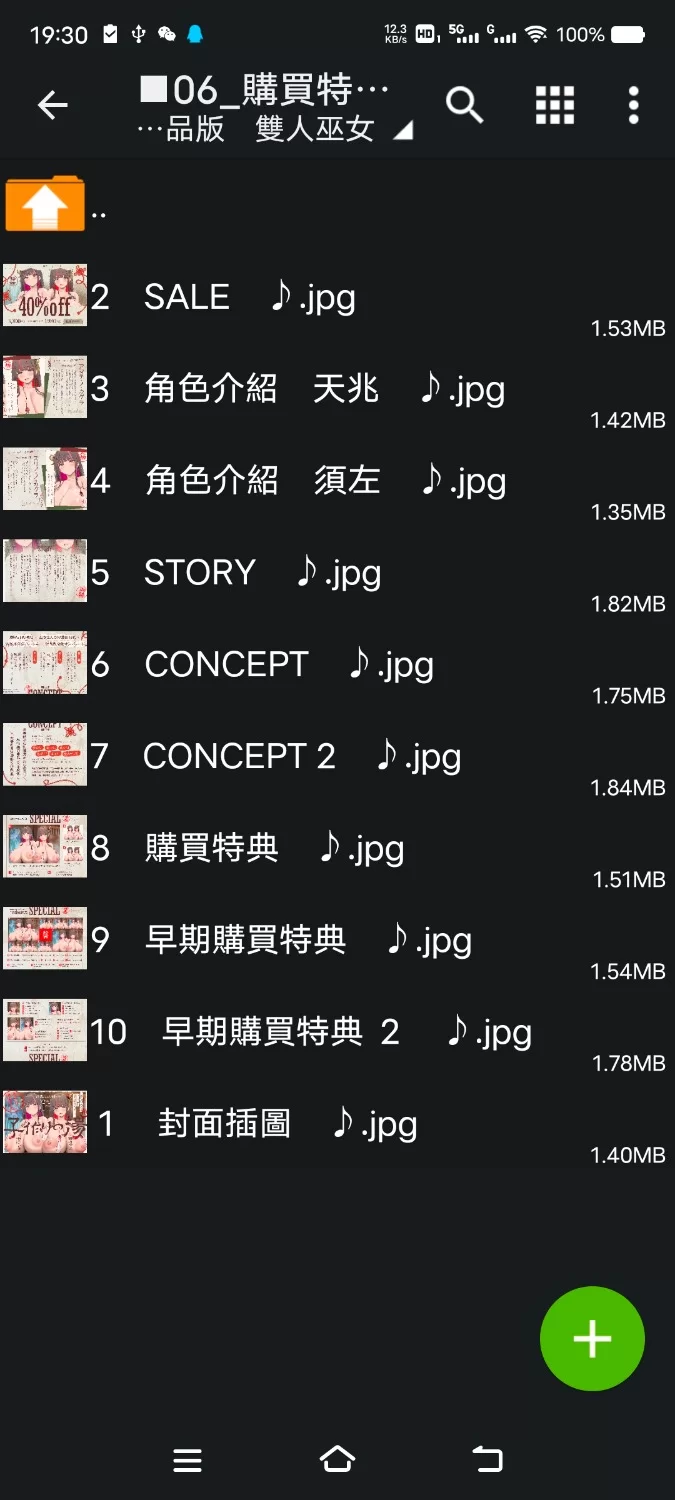Tap the green plus add button

click(592, 1338)
